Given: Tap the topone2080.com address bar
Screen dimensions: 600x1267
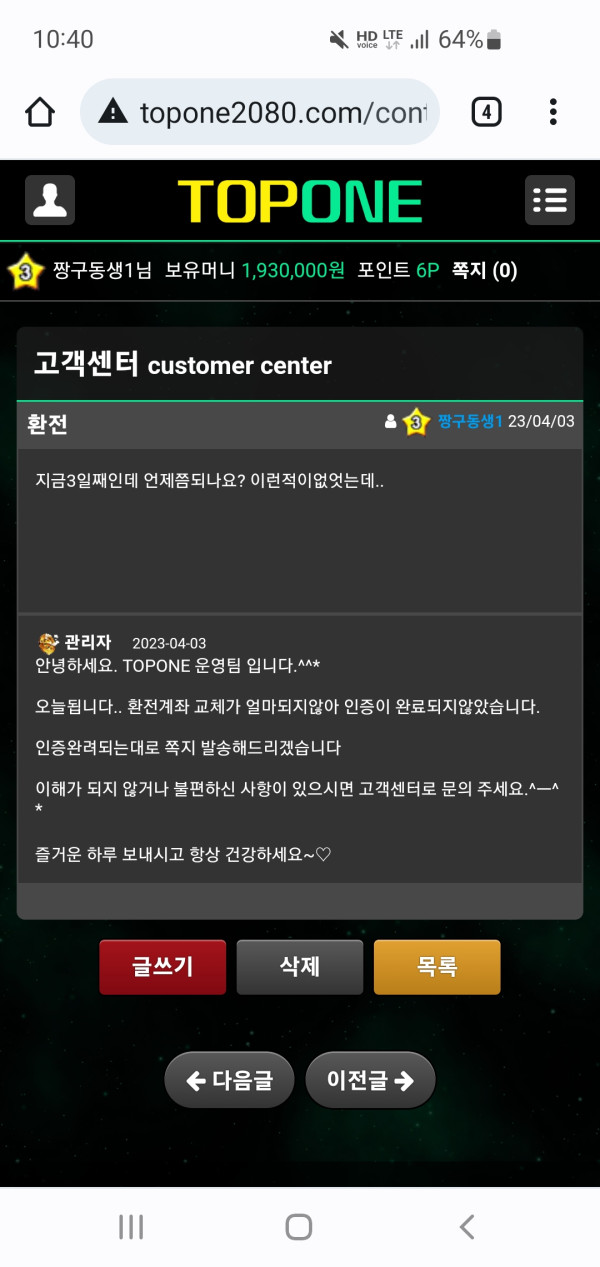Looking at the screenshot, I should click(x=270, y=112).
